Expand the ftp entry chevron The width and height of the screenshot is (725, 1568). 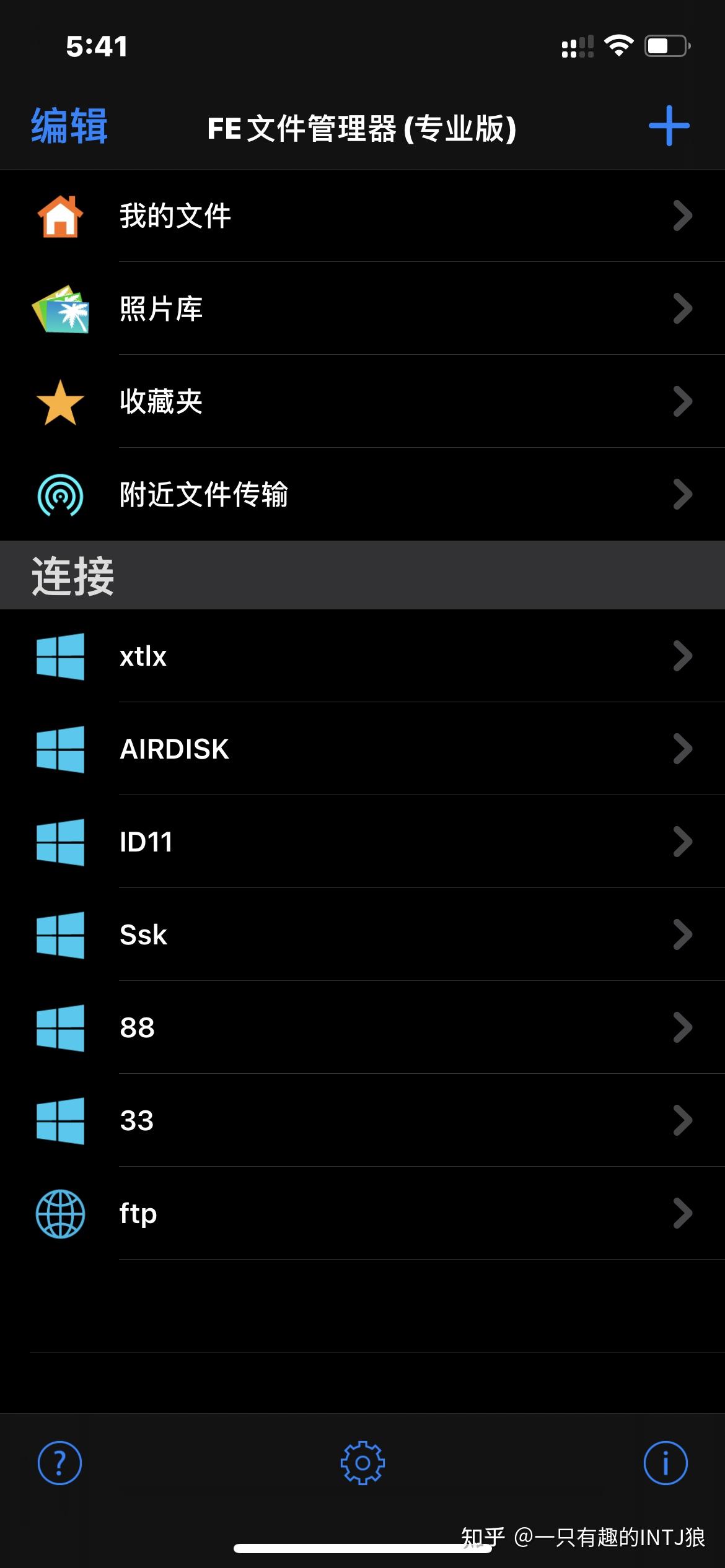[x=682, y=1214]
